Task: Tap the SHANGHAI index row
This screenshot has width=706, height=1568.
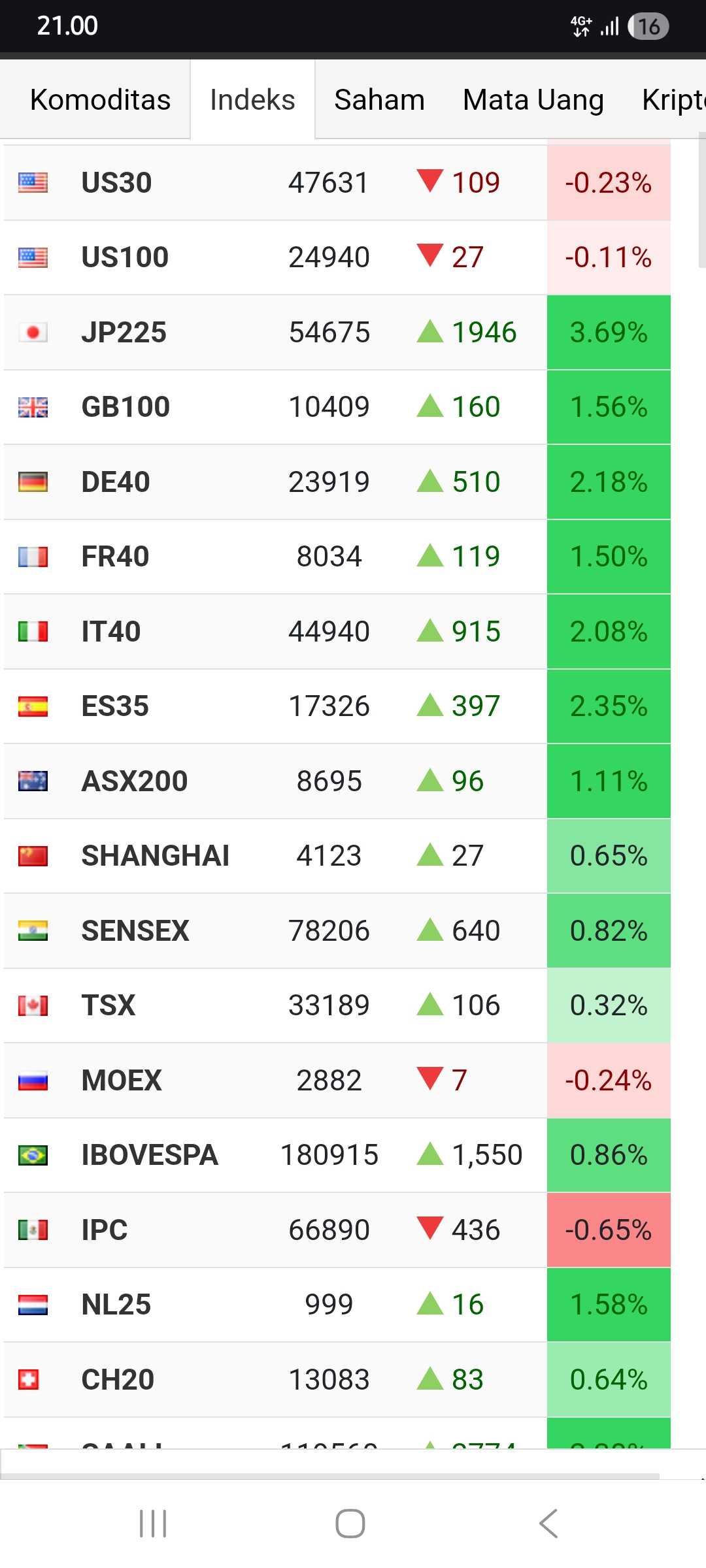Action: point(155,856)
